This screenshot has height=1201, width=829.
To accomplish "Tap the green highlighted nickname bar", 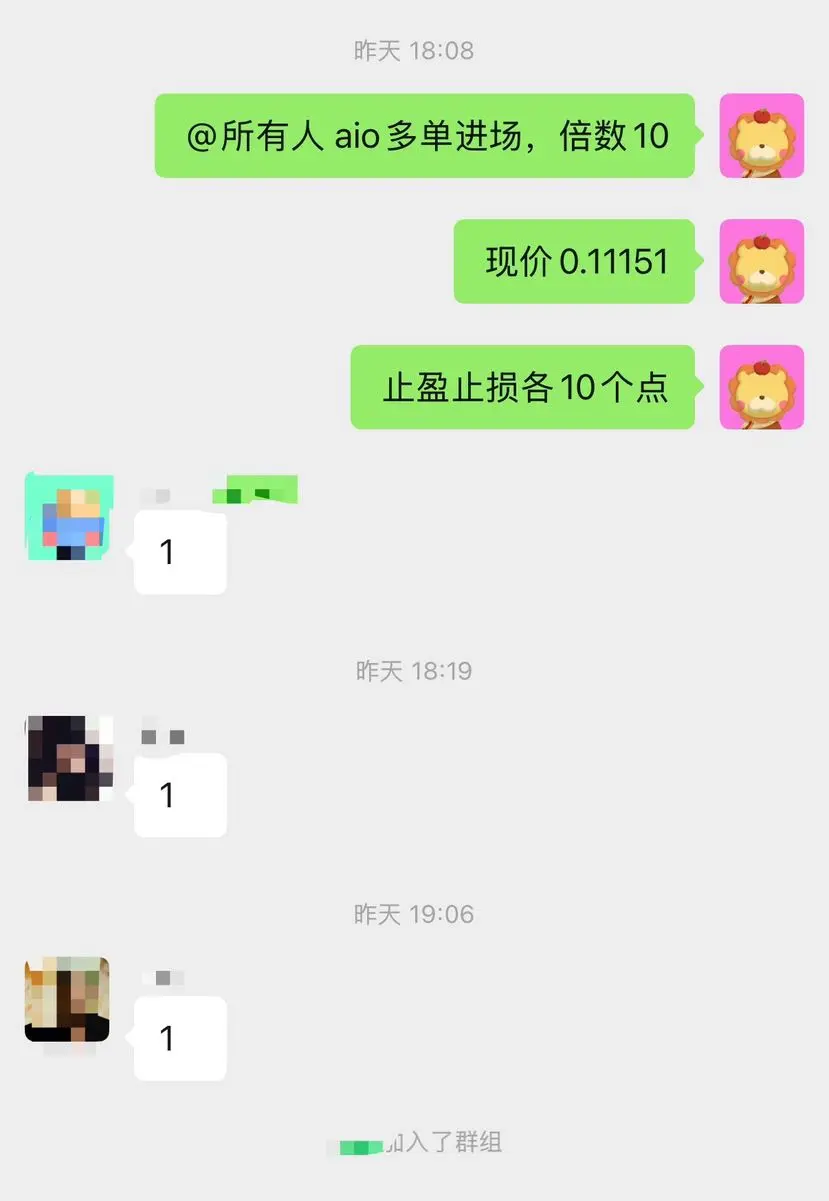I will (252, 490).
